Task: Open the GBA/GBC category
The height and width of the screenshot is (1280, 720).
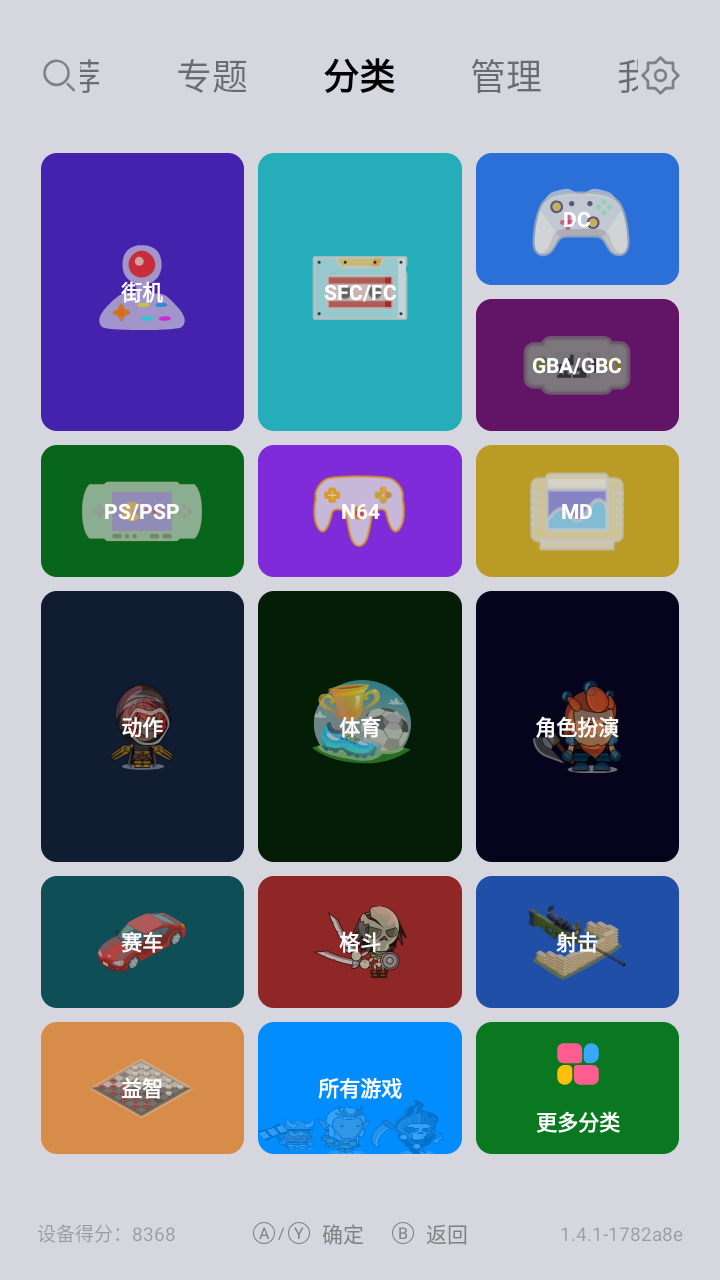Action: 577,365
